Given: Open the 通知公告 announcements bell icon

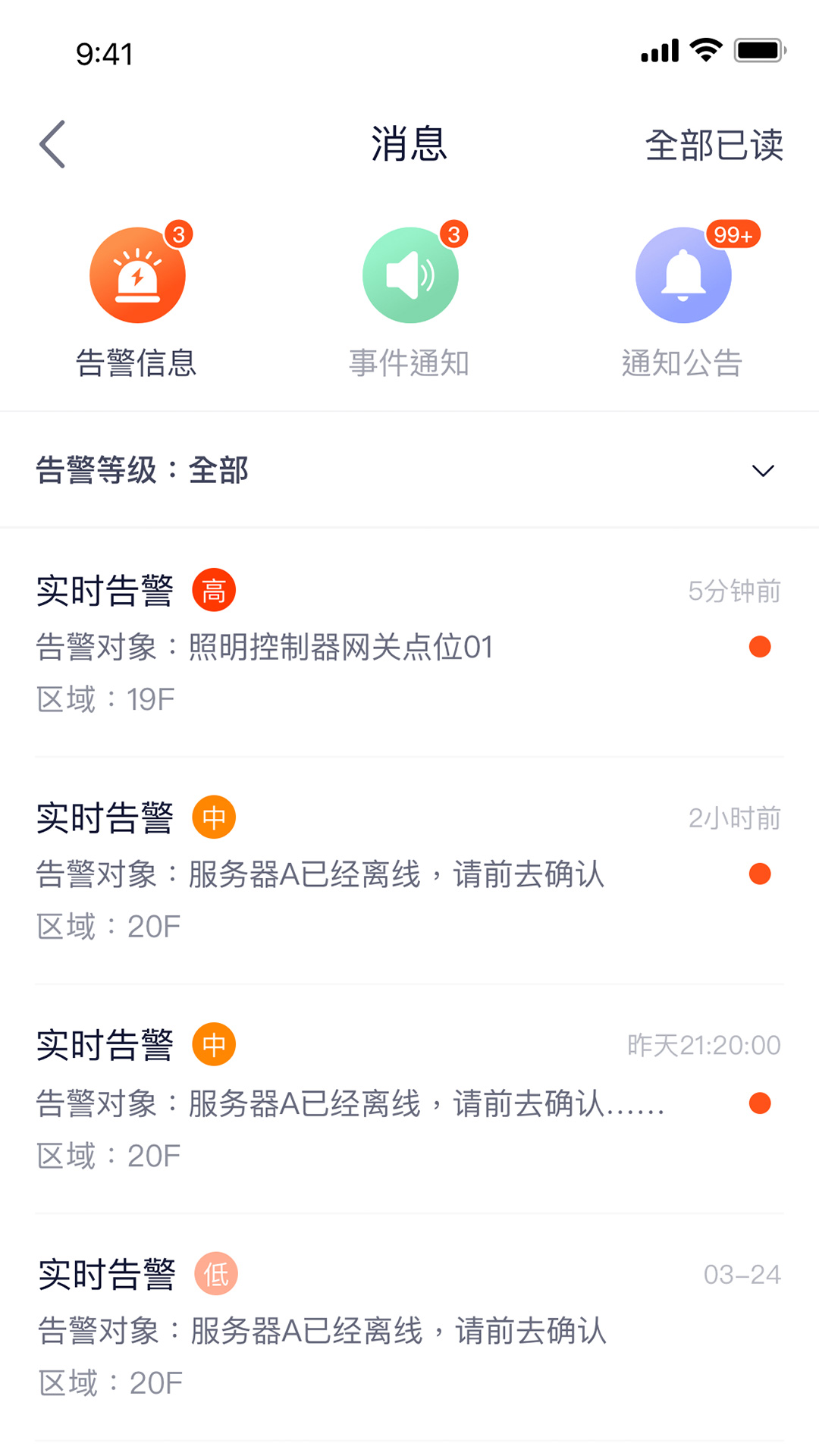Looking at the screenshot, I should tap(682, 275).
